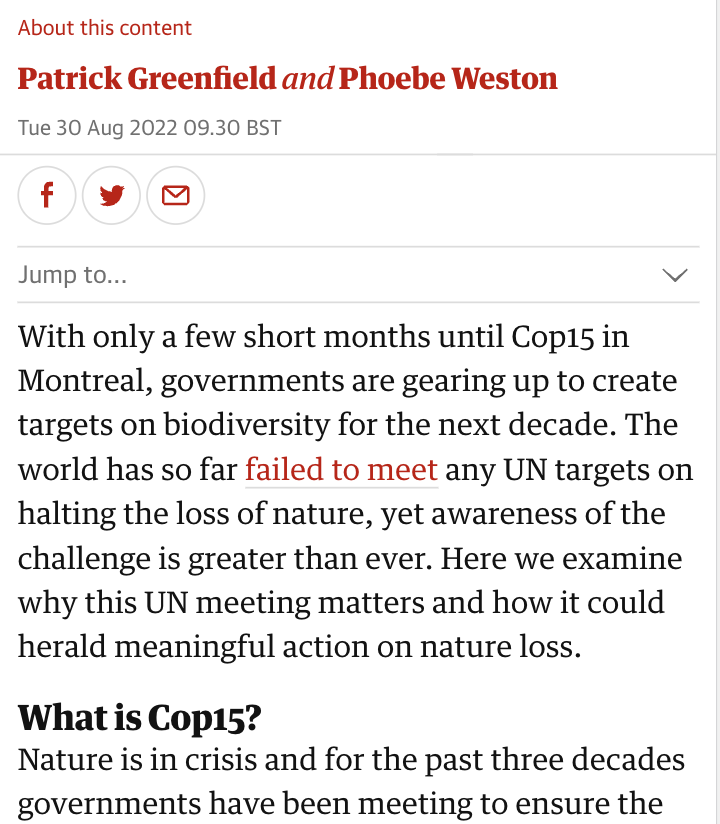Open the About this content link
This screenshot has width=720, height=824.
(105, 28)
